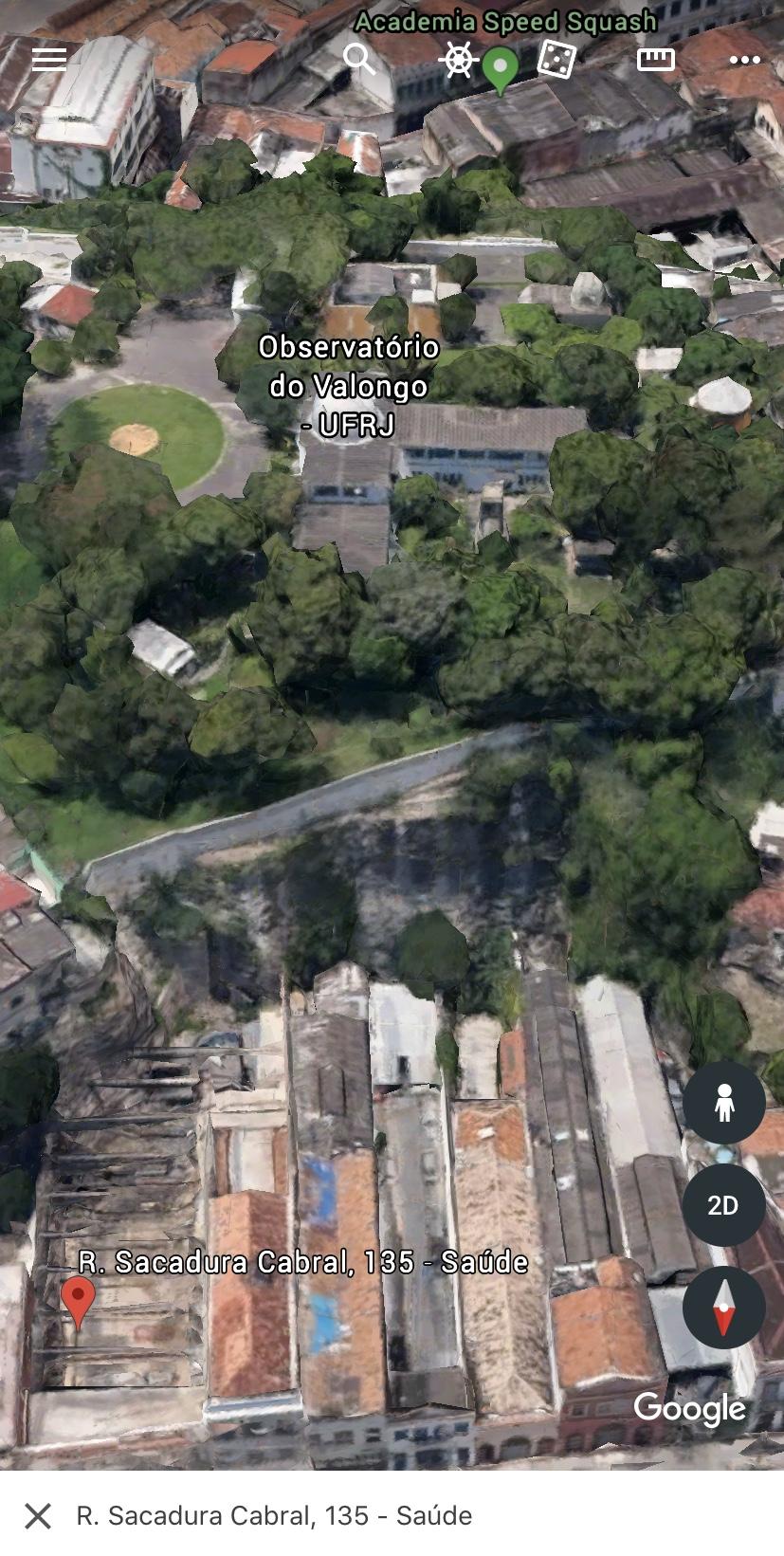Tap the compass to reset north

click(723, 1308)
